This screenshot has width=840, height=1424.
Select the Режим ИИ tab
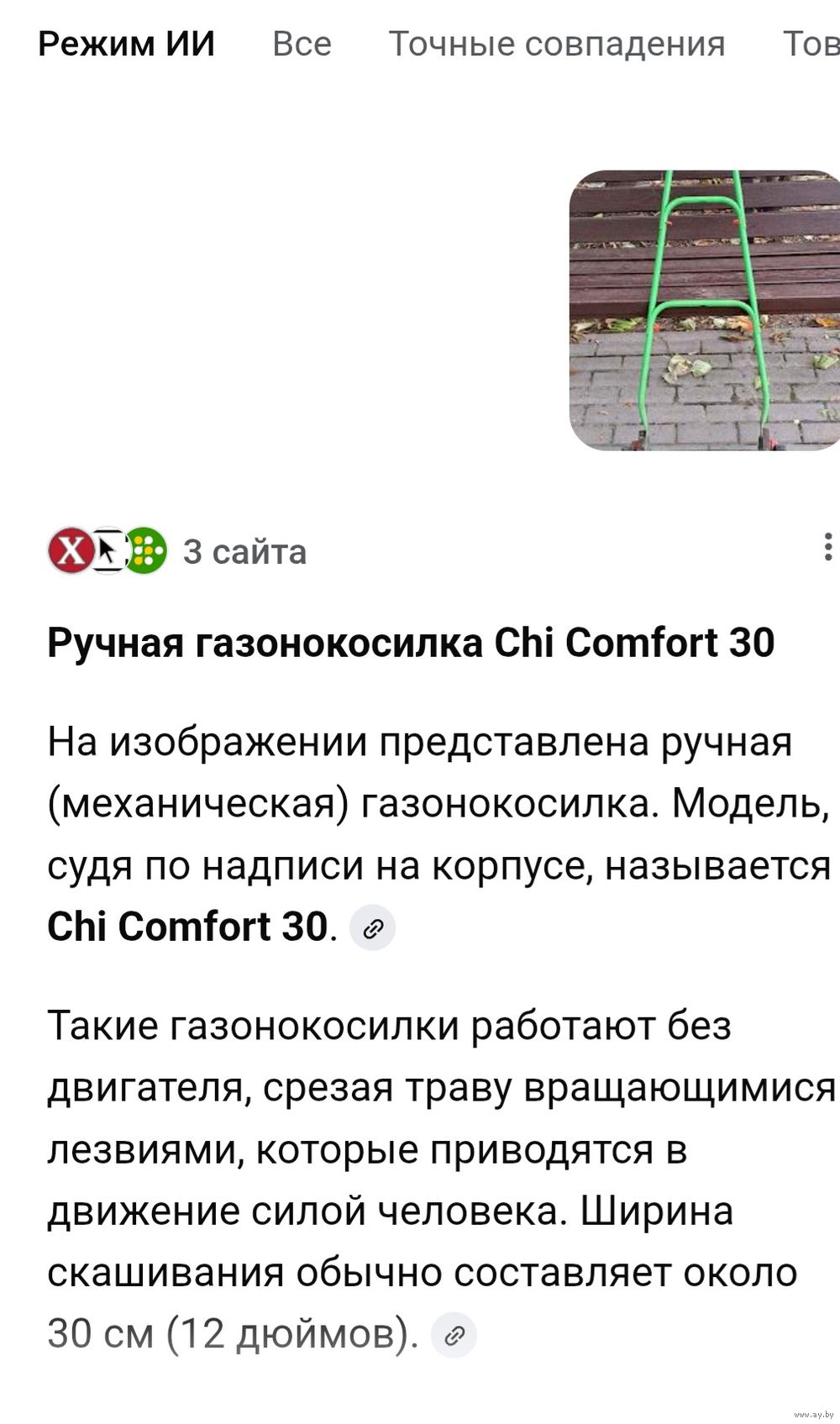point(127,44)
